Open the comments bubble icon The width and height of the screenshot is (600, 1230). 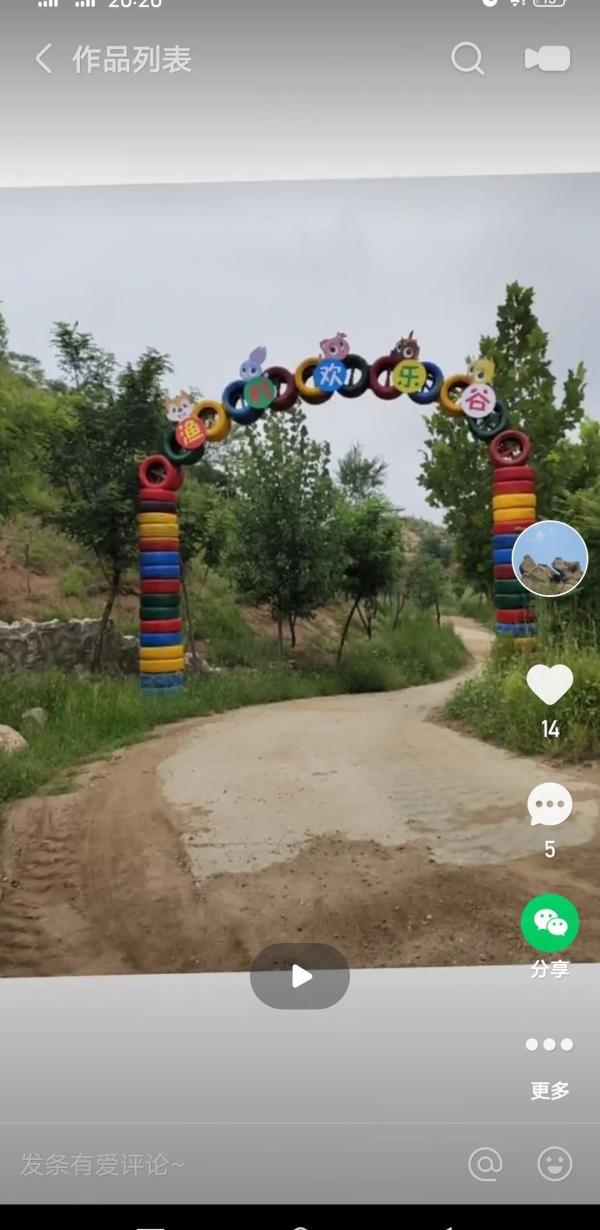550,805
